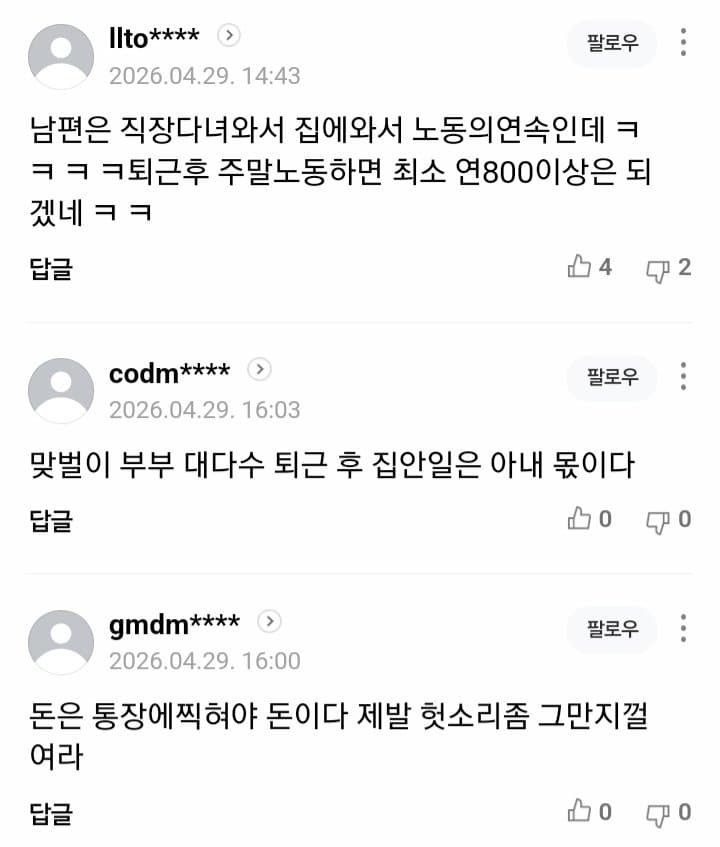Reply to codm**** comment
This screenshot has height=847, width=720.
(x=51, y=520)
